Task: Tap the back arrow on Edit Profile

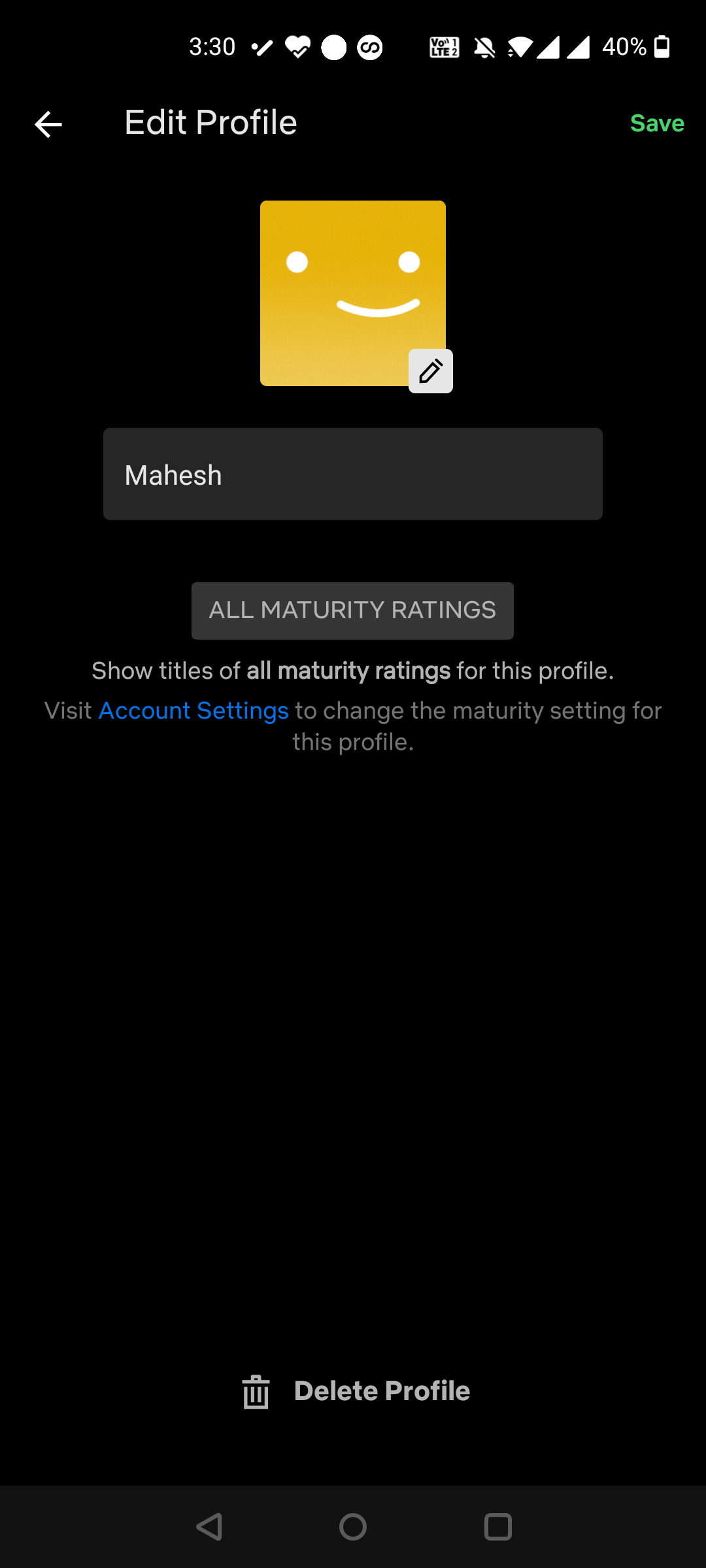Action: coord(48,123)
